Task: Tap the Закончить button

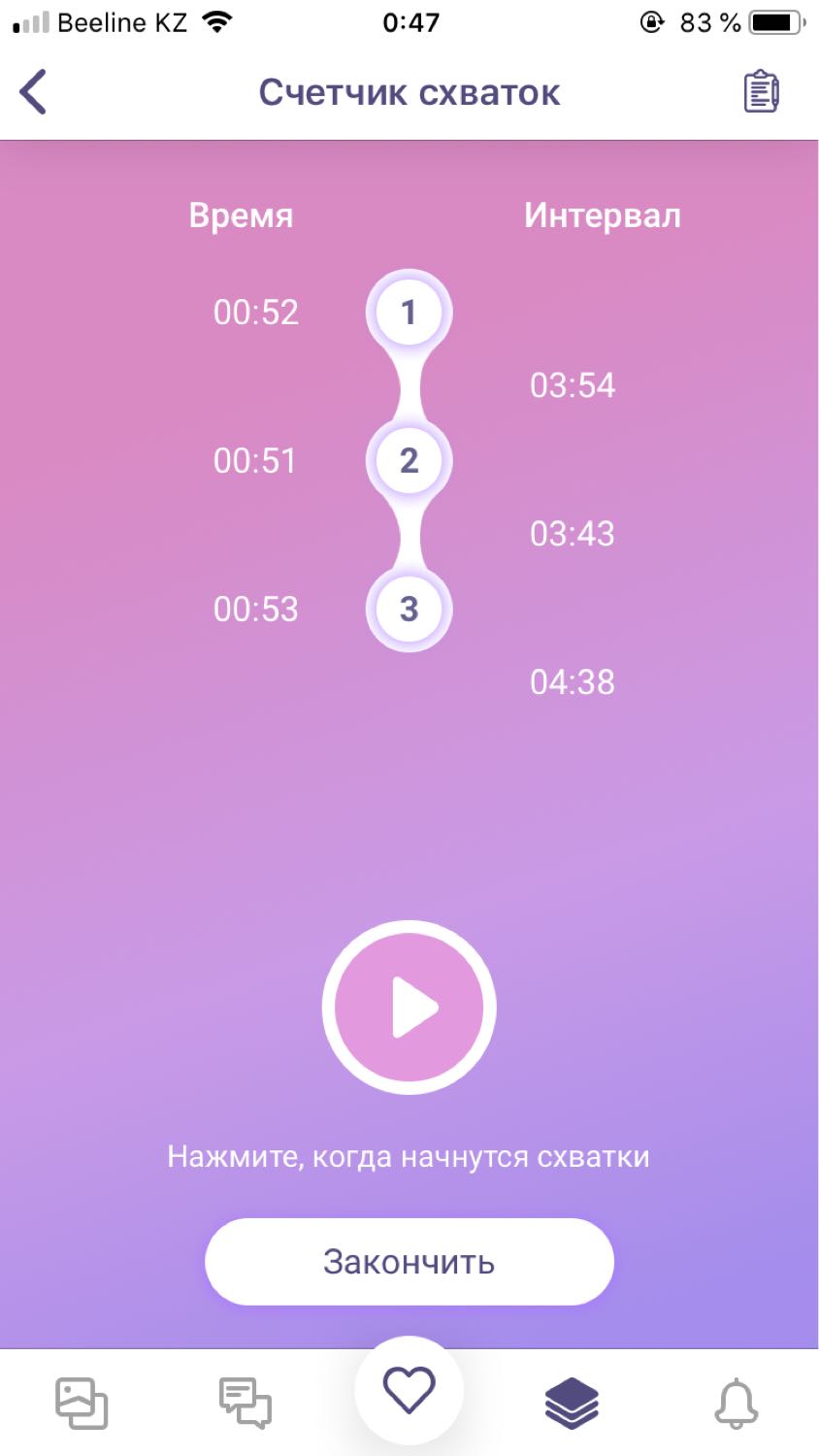Action: pos(409,1262)
